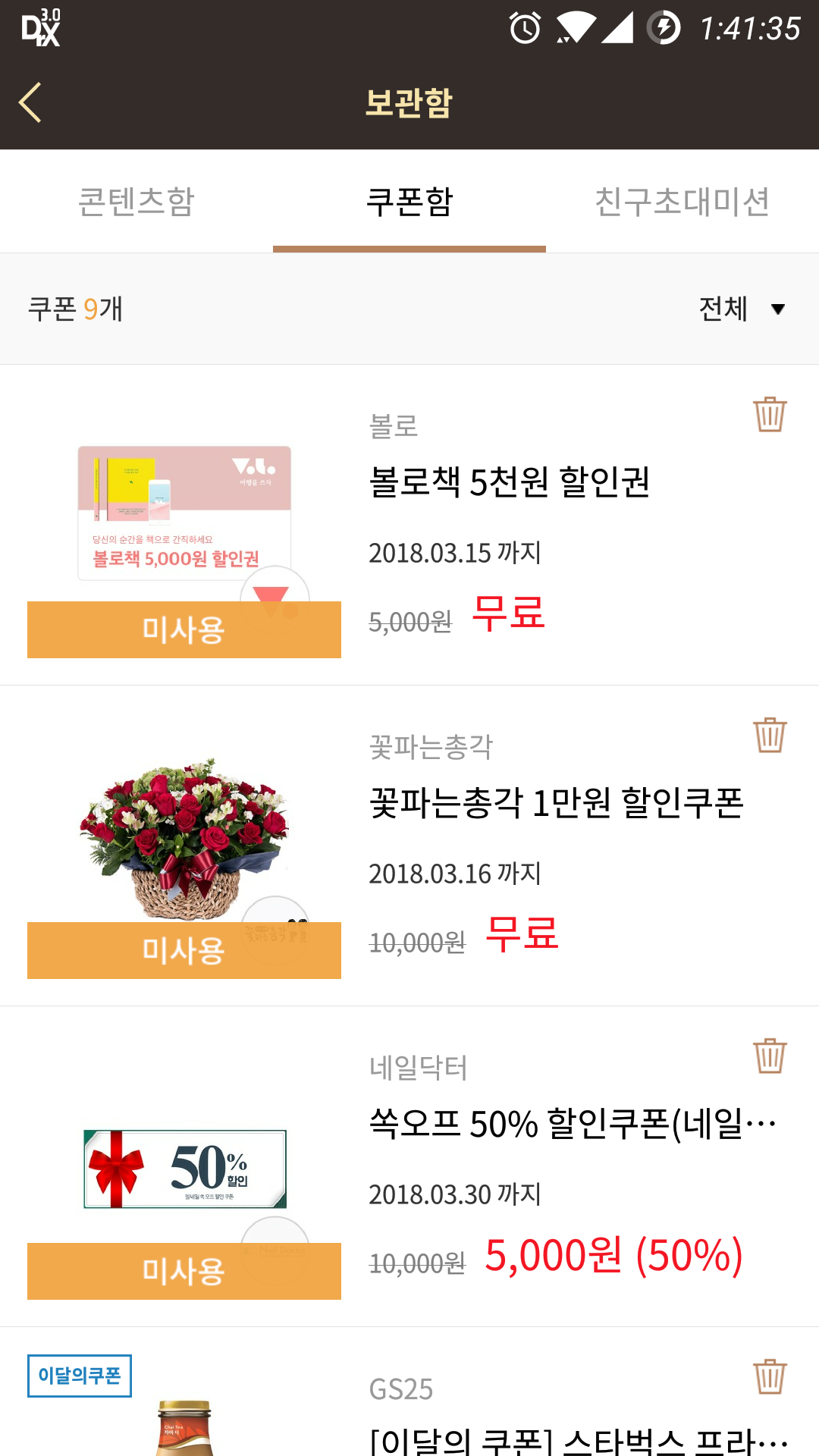Screen dimensions: 819x1456
Task: View the 꽃파는총각 1만원 할인쿠폰 details
Action: pyautogui.click(x=556, y=803)
